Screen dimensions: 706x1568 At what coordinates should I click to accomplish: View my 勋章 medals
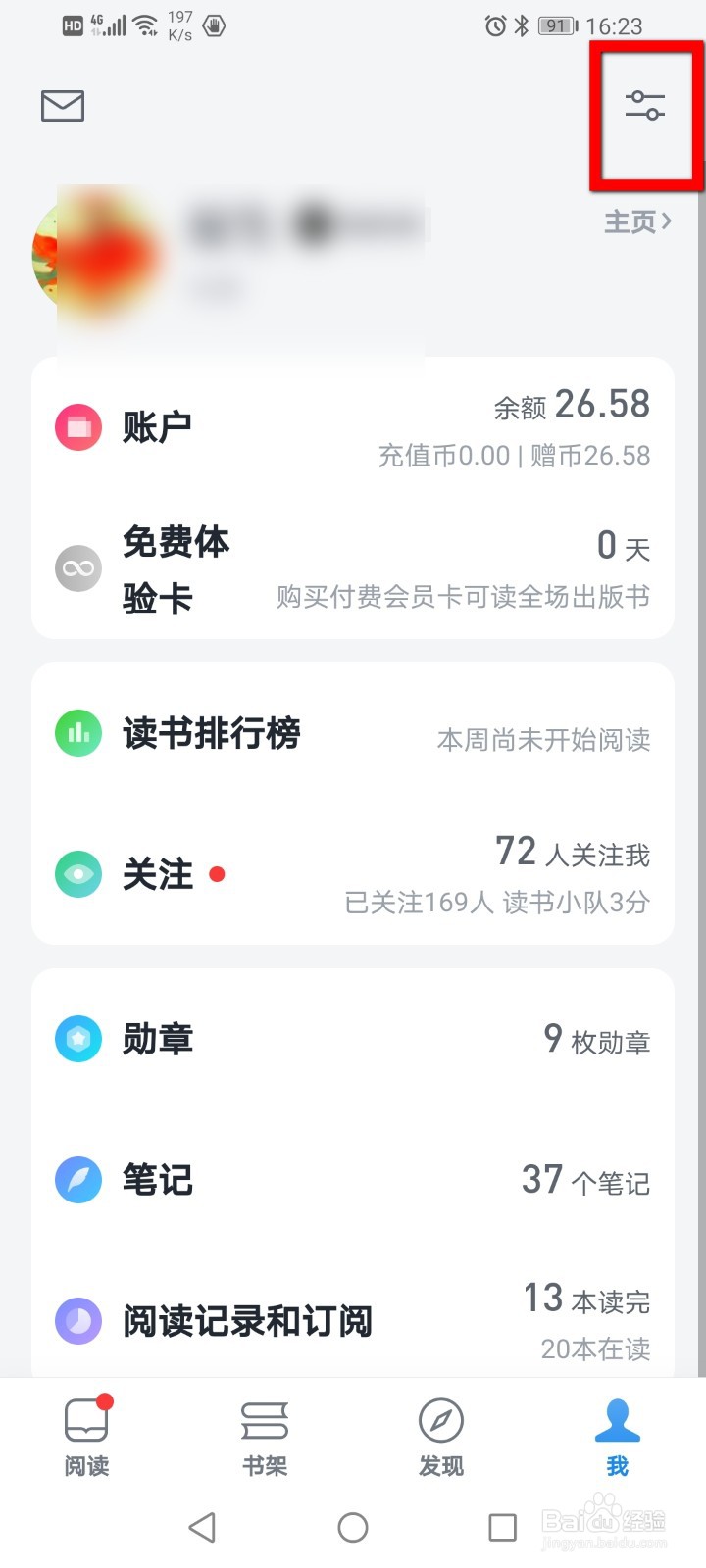point(353,1039)
